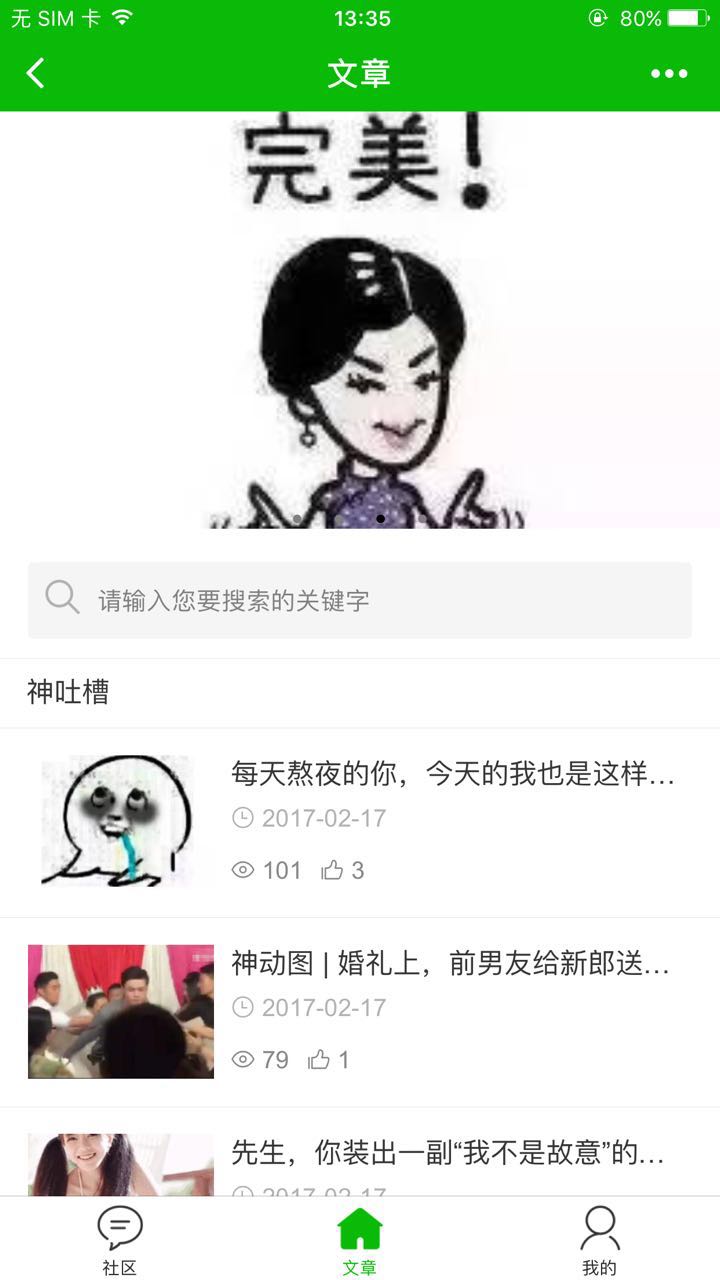720x1280 pixels.
Task: Switch to the 社区 tab
Action: tap(119, 1240)
